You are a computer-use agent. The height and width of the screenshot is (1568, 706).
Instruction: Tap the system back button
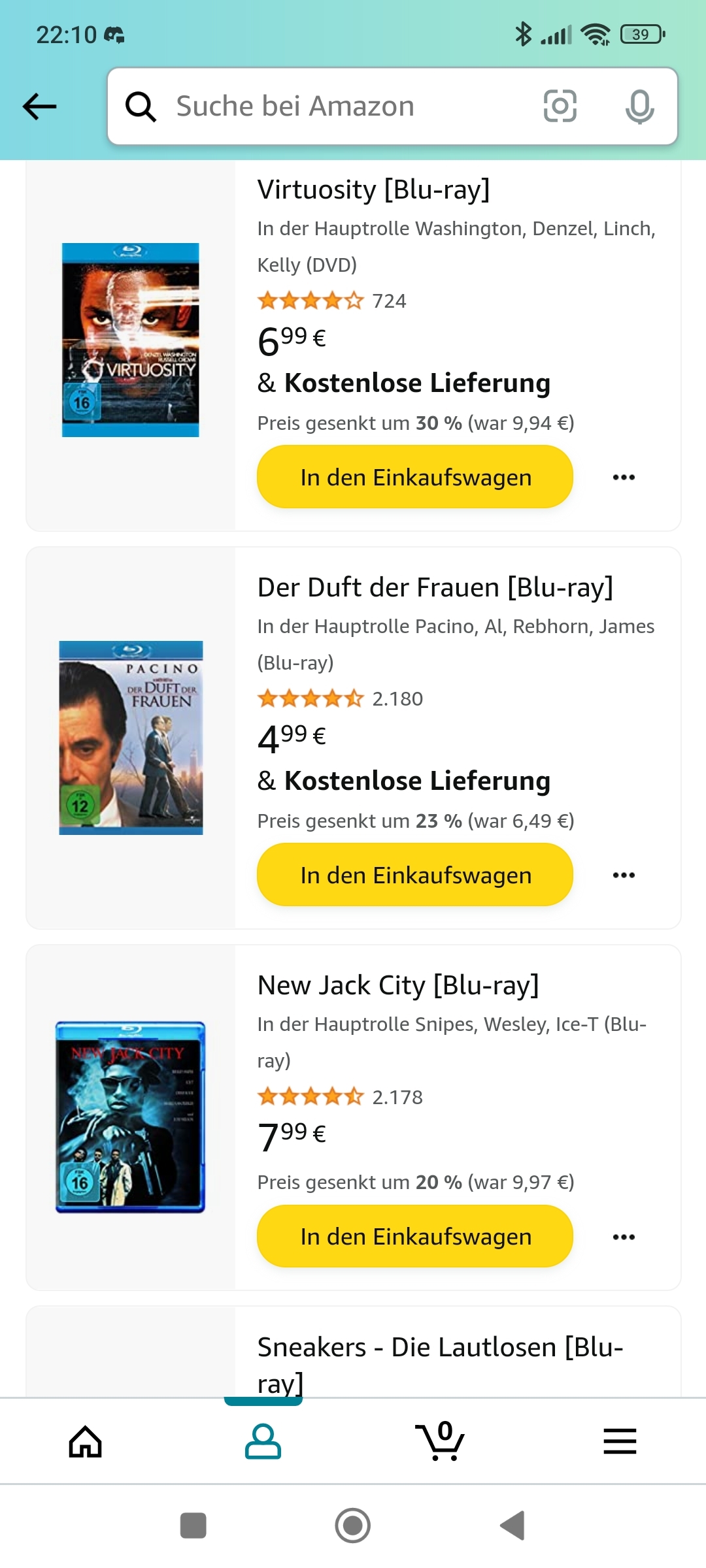click(x=513, y=1526)
